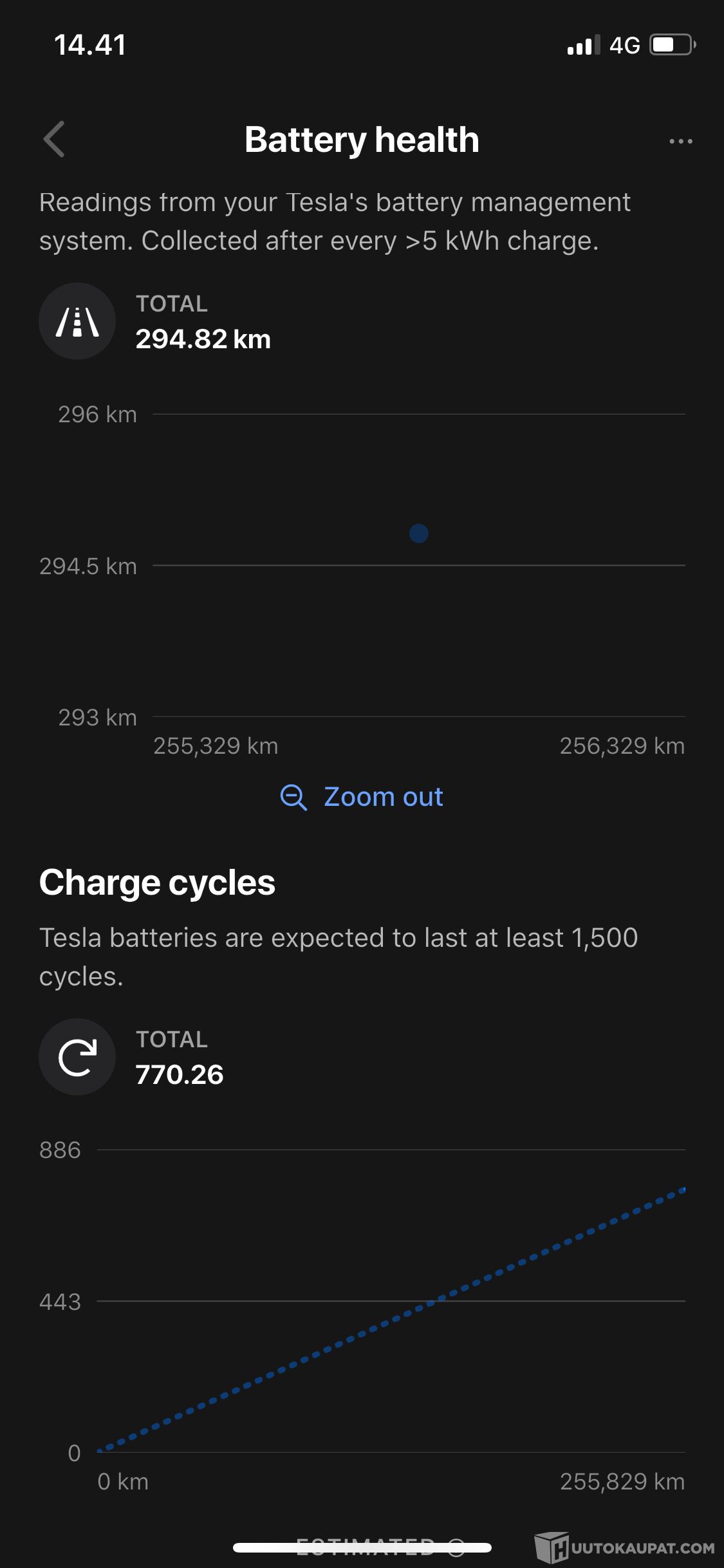Screen dimensions: 724x1568
Task: Select the data point on range chart
Action: (419, 533)
